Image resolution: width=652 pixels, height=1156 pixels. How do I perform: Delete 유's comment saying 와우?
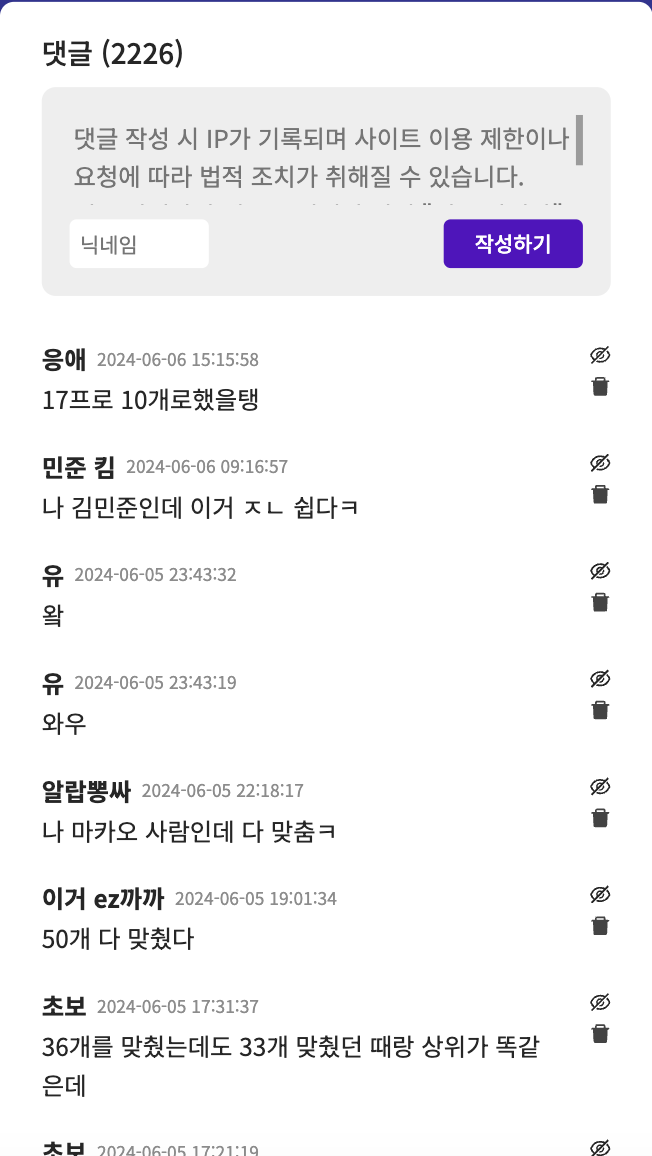(600, 709)
